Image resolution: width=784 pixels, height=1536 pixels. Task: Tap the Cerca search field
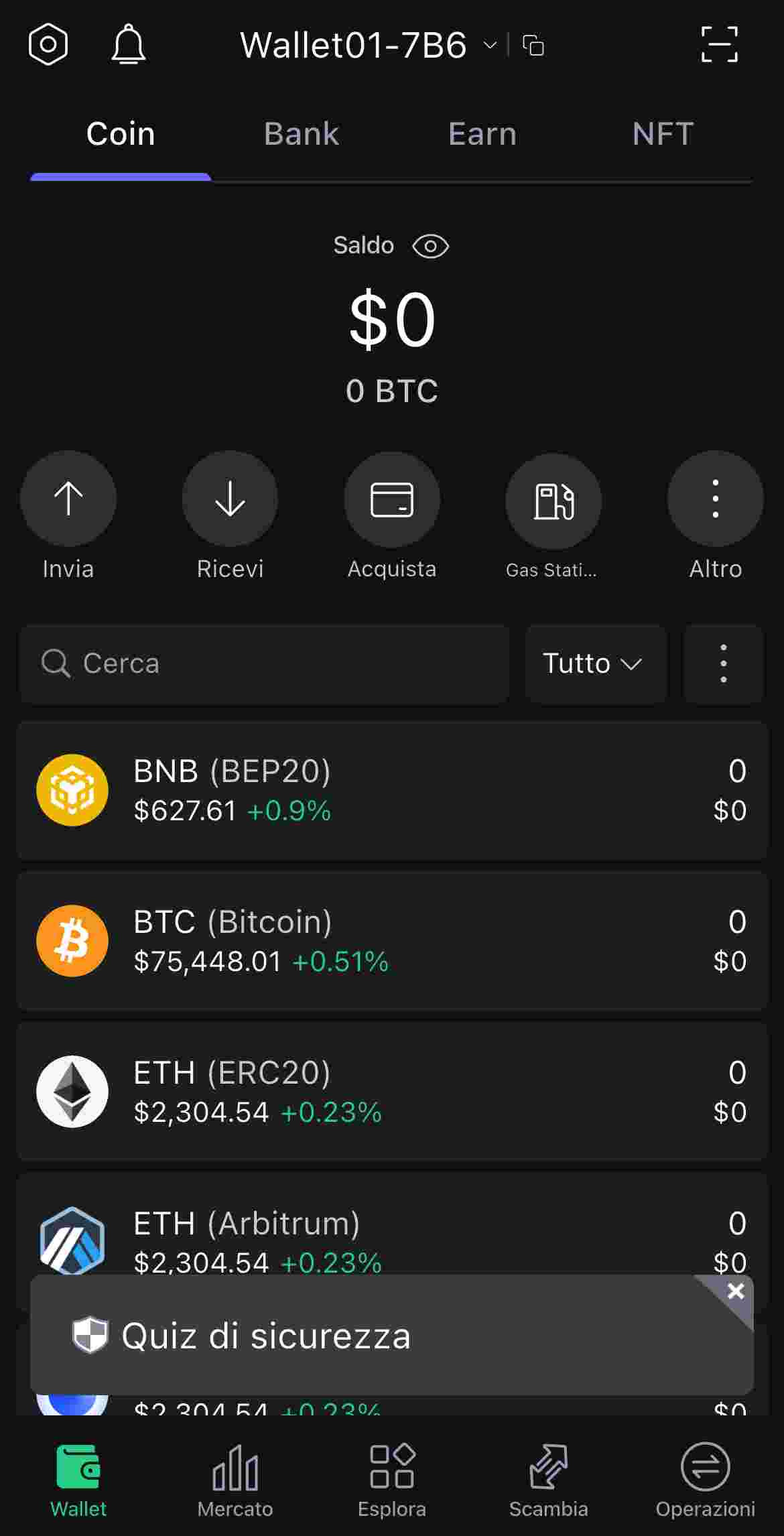[265, 663]
